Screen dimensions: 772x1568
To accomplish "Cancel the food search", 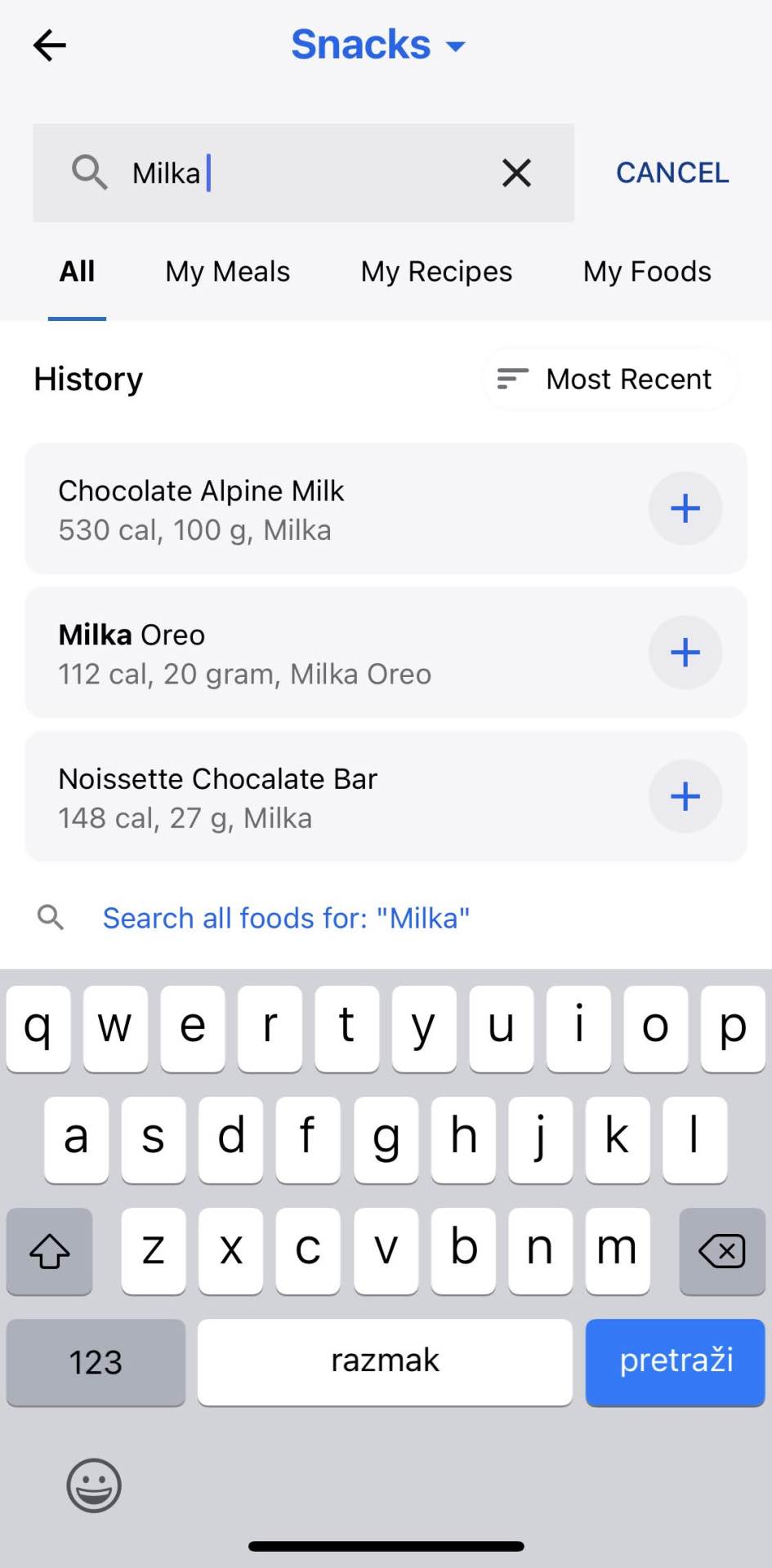I will [x=672, y=173].
